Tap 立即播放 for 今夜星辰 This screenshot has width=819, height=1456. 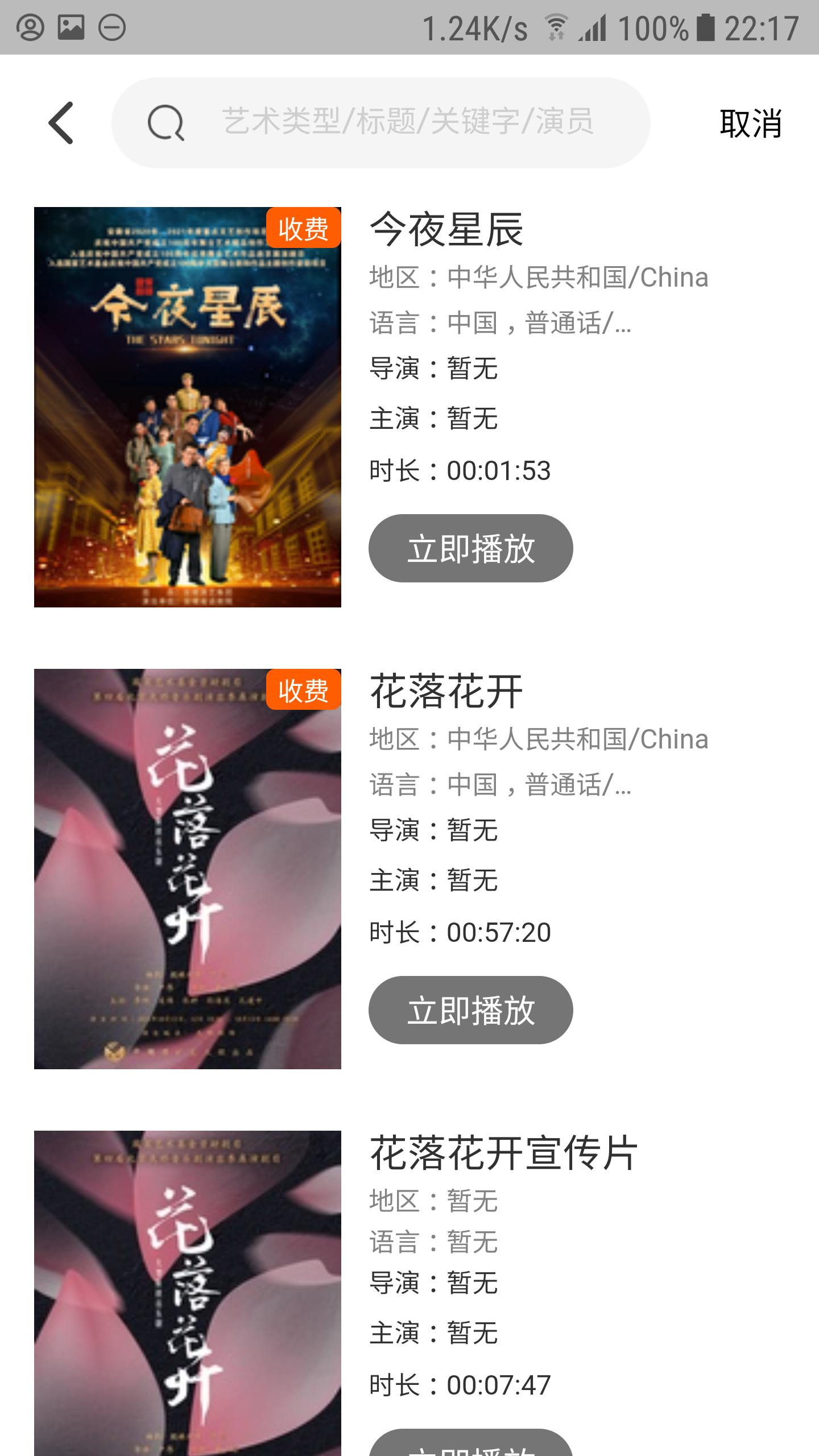[x=470, y=548]
